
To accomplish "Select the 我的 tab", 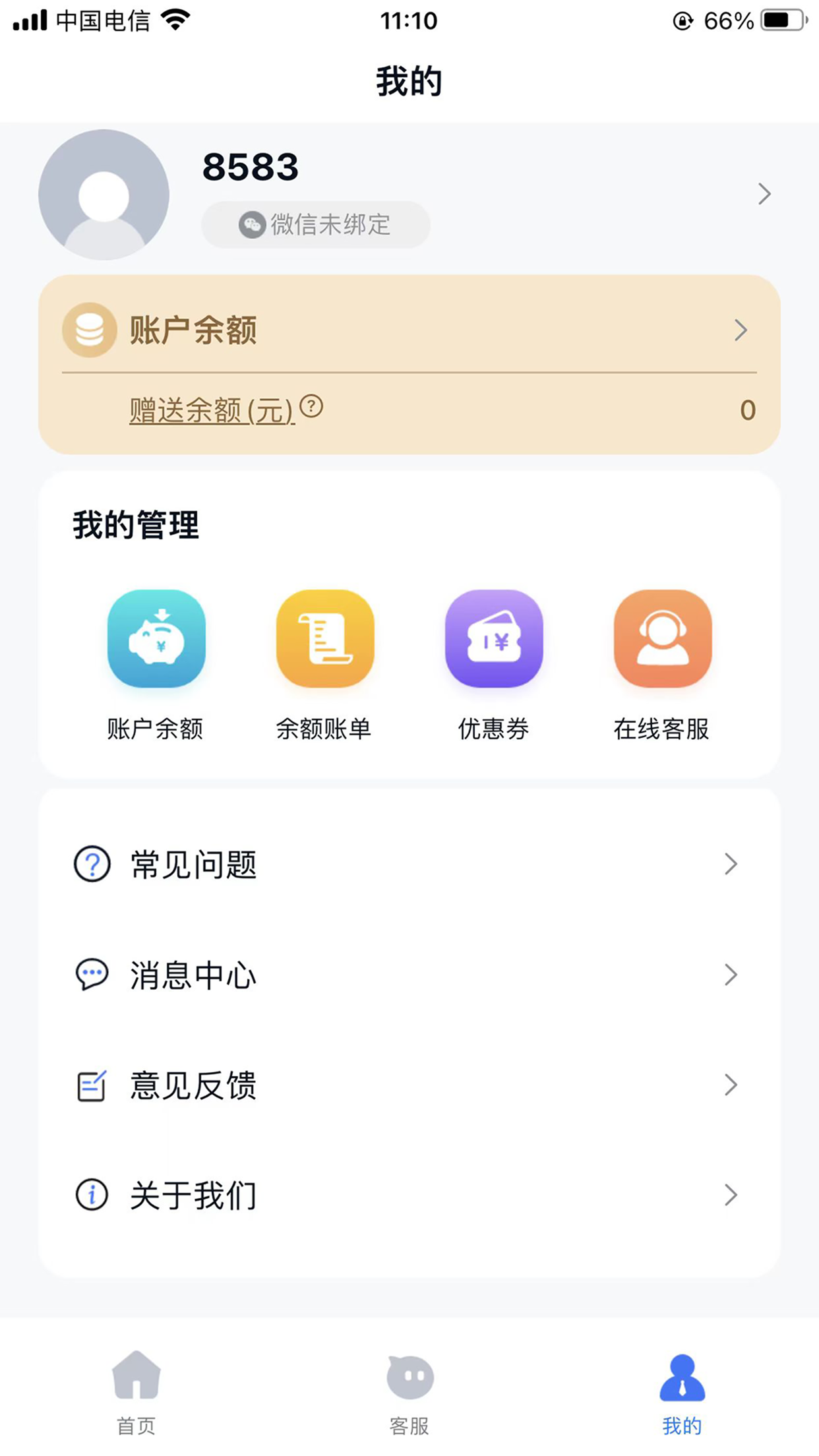I will (x=682, y=1388).
